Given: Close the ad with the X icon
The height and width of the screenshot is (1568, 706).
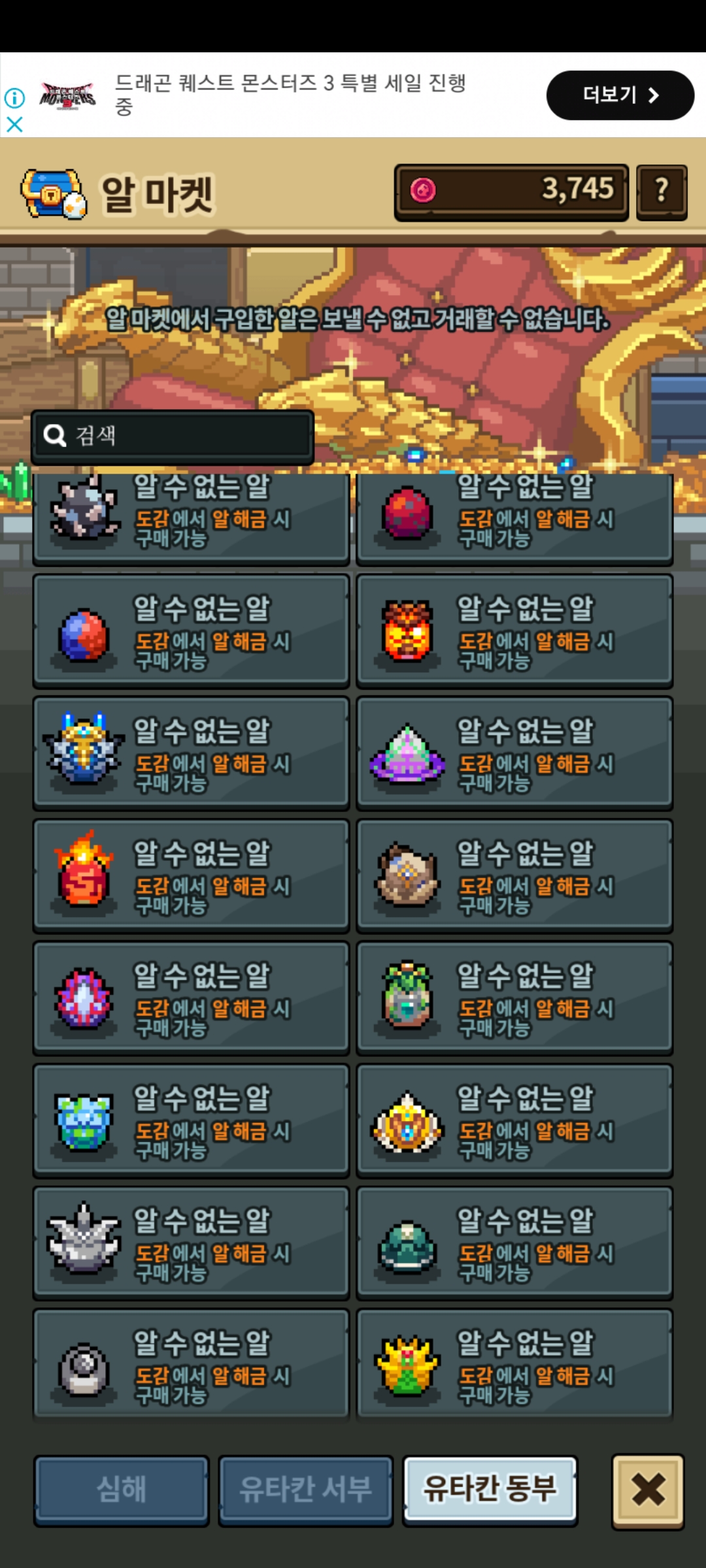Looking at the screenshot, I should pos(14,124).
